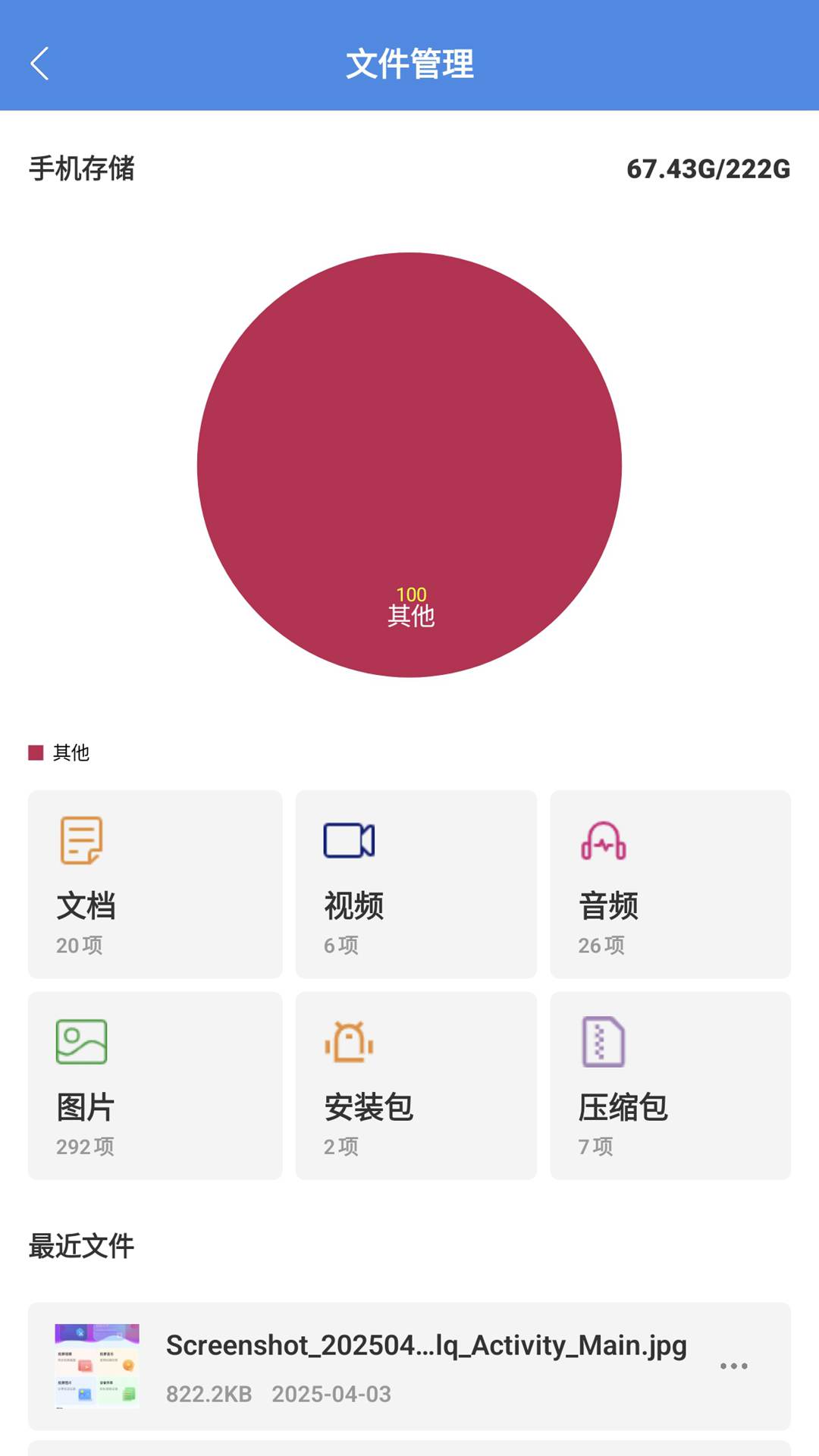Open the 视频 category card
Viewport: 819px width, 1456px height.
click(416, 884)
